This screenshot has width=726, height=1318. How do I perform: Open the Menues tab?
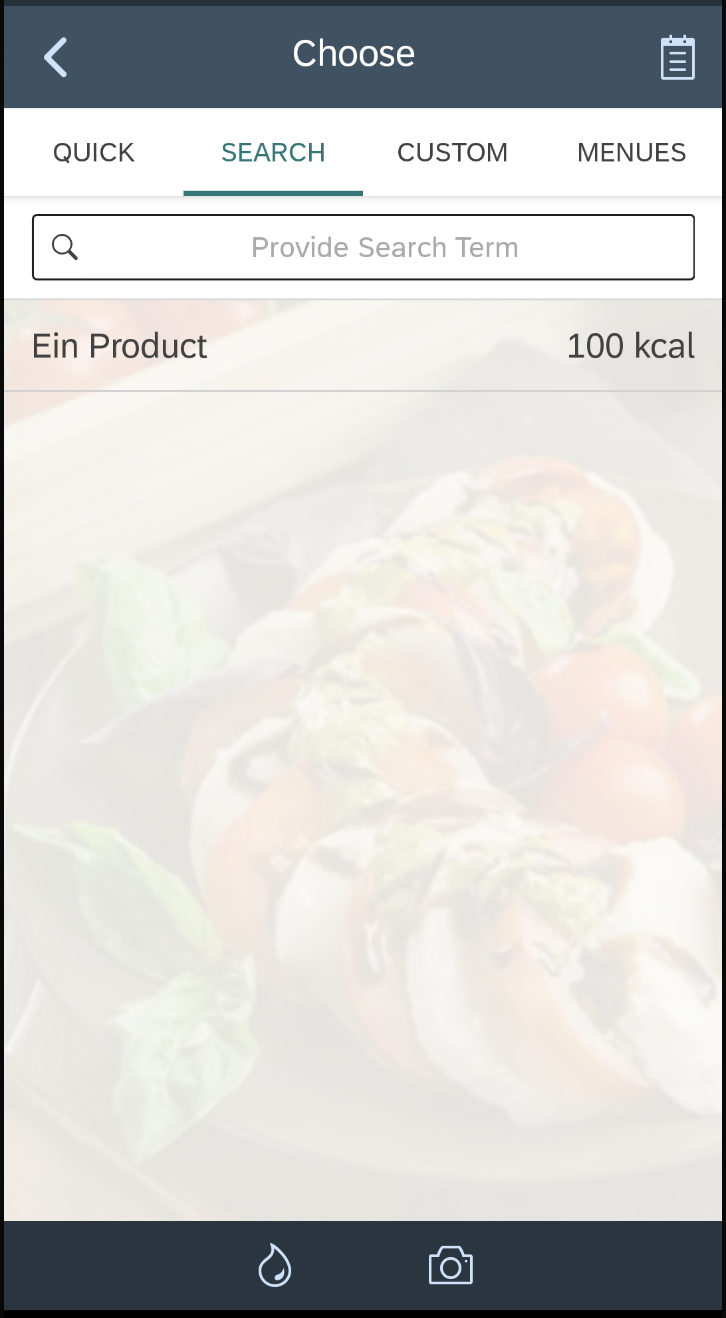point(631,153)
